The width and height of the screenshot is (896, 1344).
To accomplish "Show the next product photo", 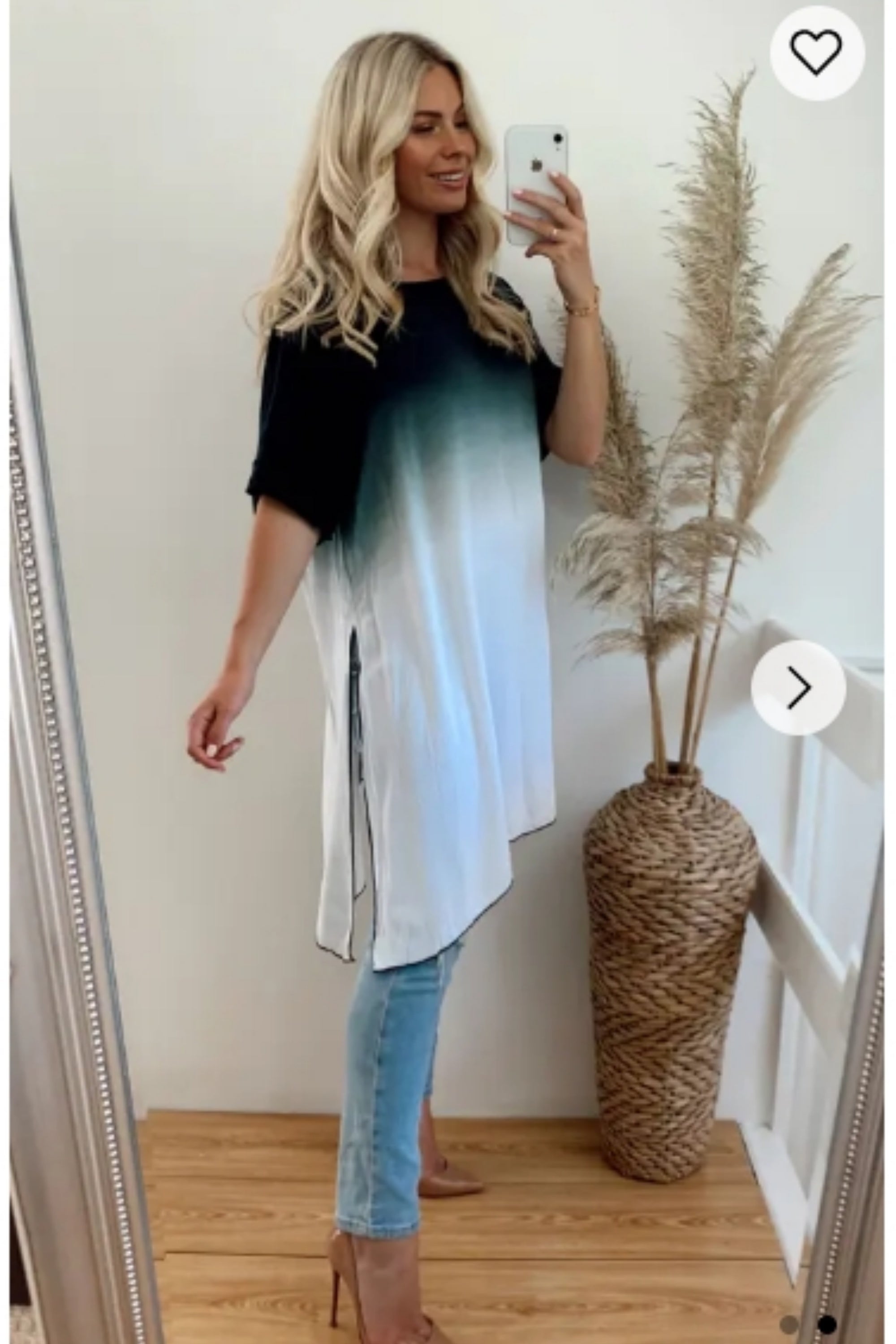I will pos(798,687).
